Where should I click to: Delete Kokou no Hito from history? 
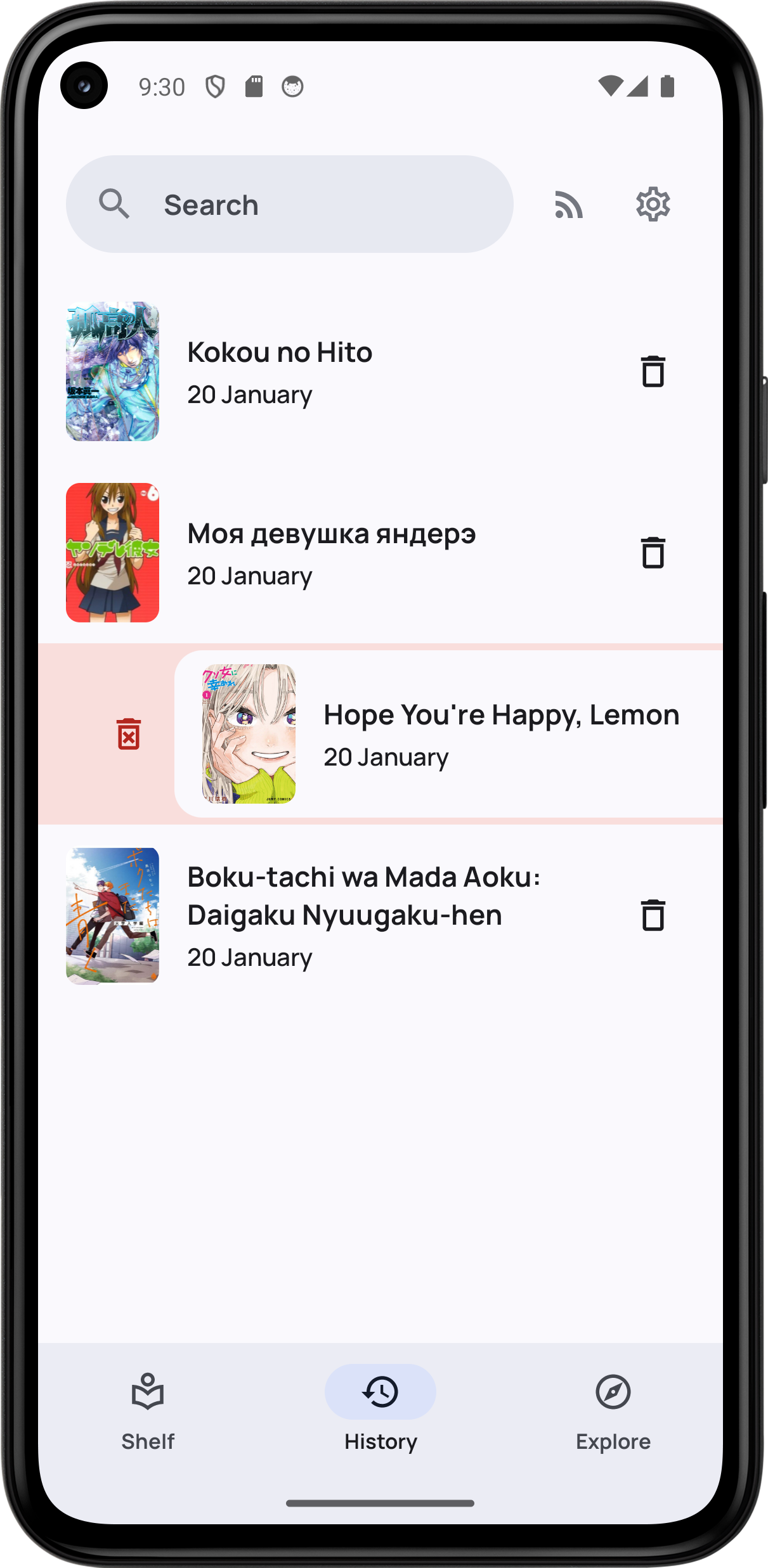coord(653,371)
